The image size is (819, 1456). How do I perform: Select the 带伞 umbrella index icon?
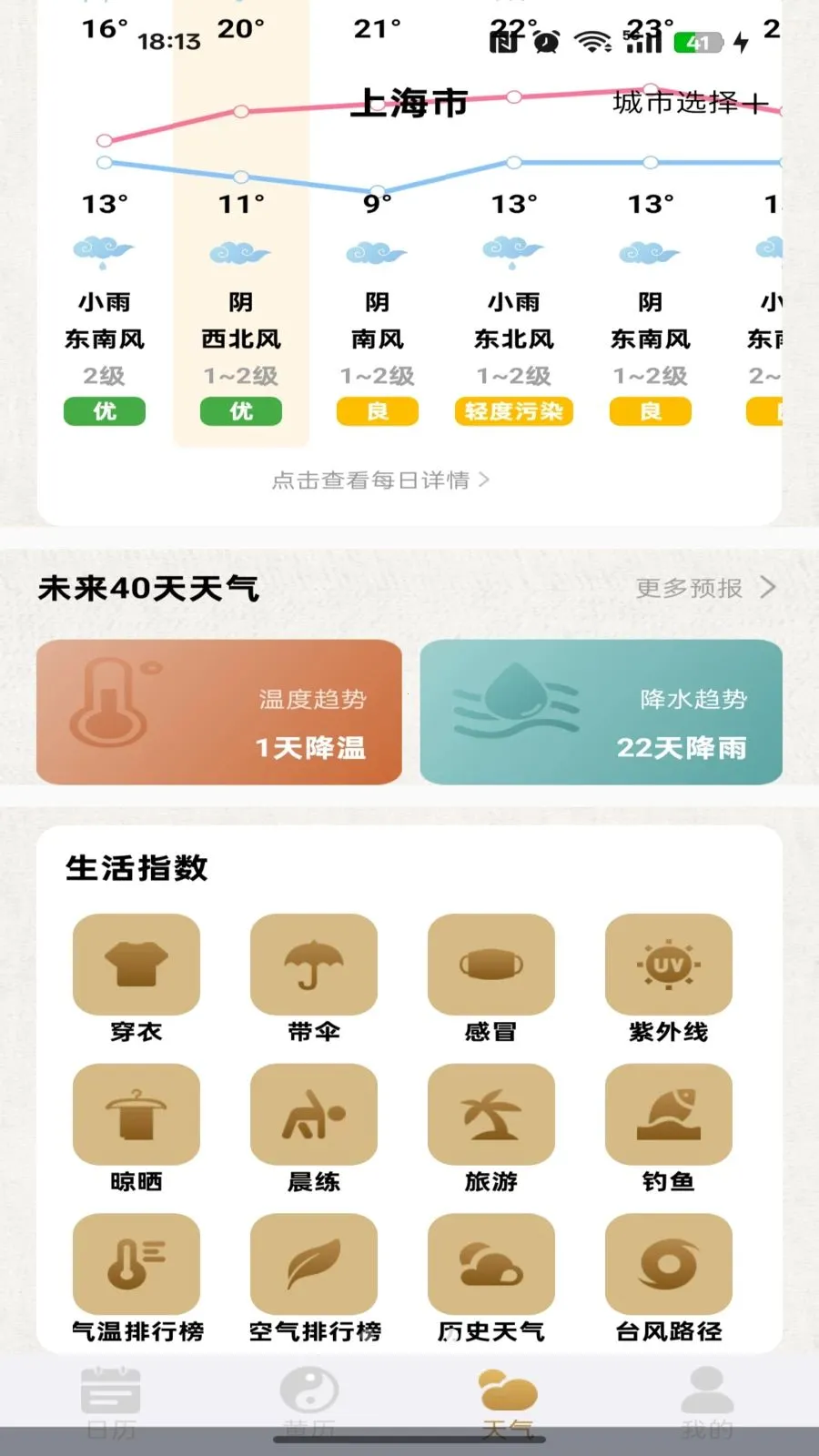[312, 965]
